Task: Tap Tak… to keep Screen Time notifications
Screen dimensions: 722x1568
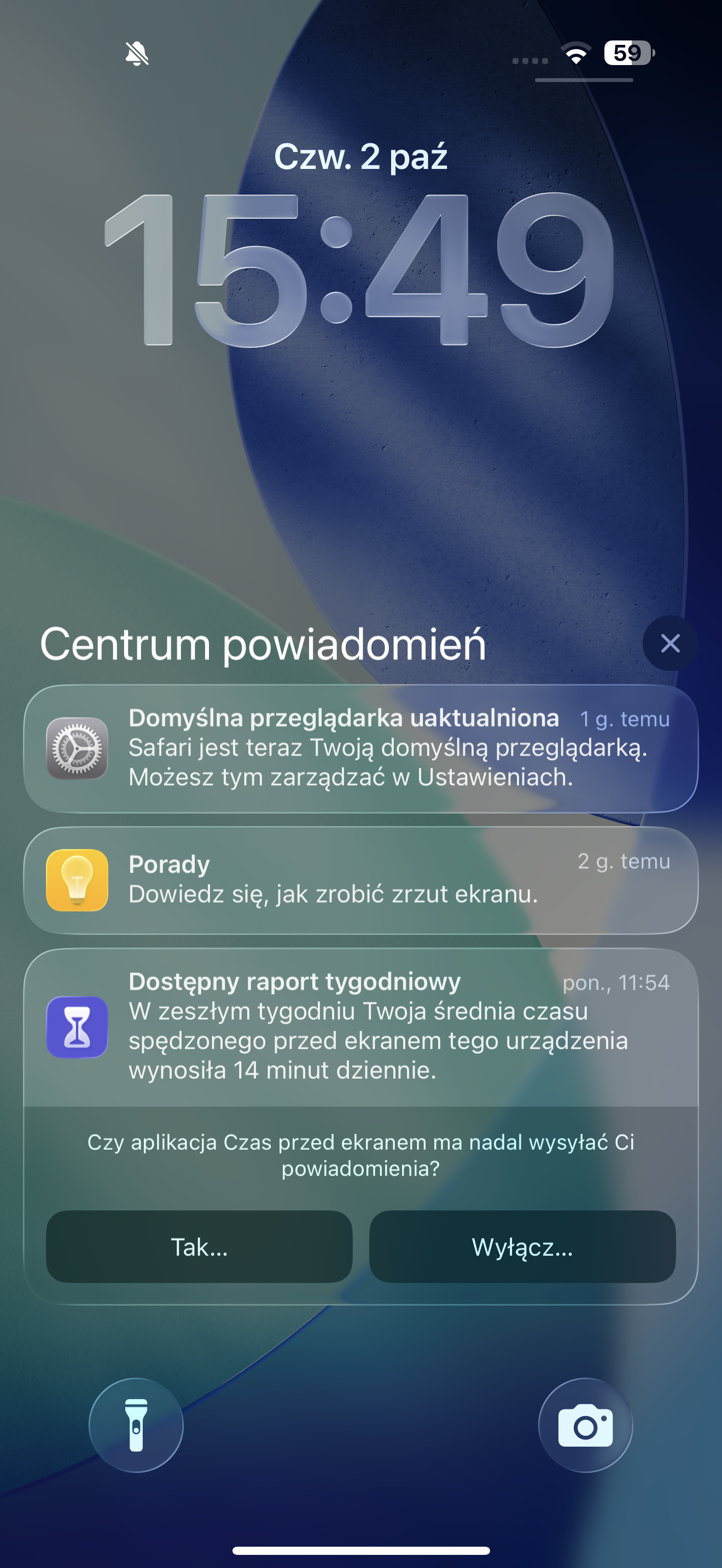Action: pyautogui.click(x=199, y=1247)
